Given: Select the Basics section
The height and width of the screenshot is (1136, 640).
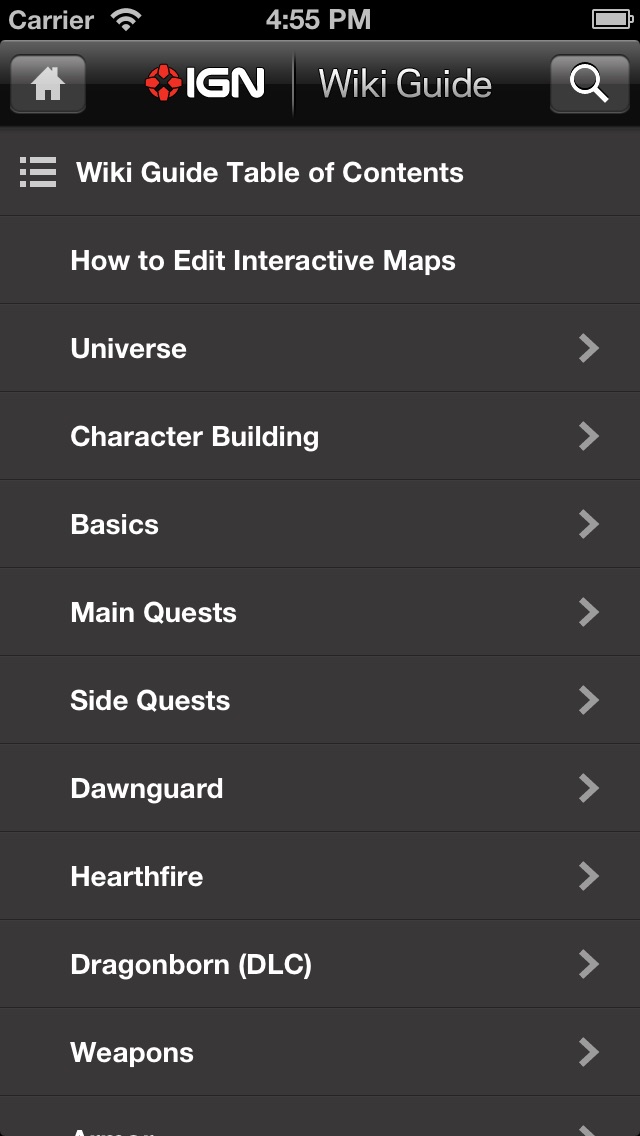Looking at the screenshot, I should coord(320,525).
